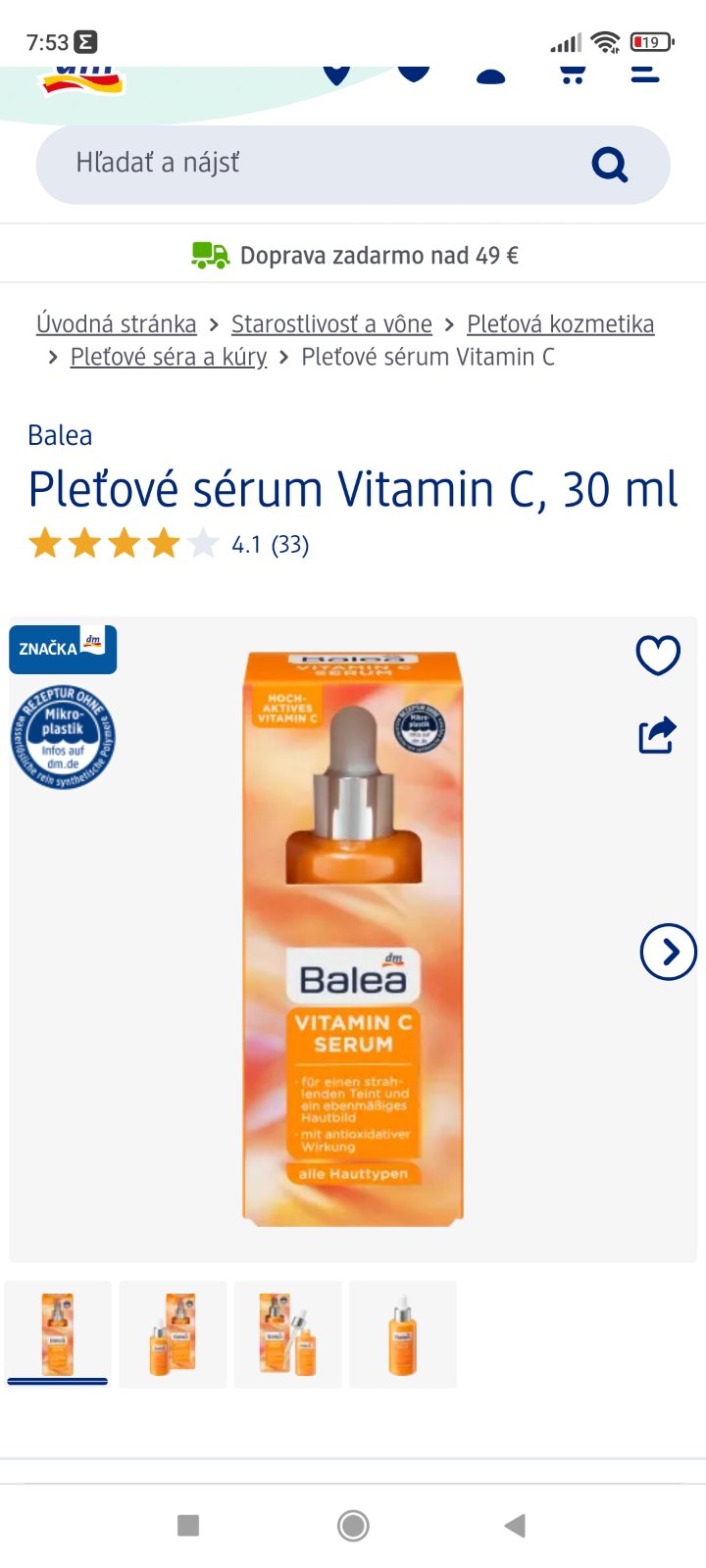
Task: Tap the search field Hľadať a nájsť
Action: 314,164
